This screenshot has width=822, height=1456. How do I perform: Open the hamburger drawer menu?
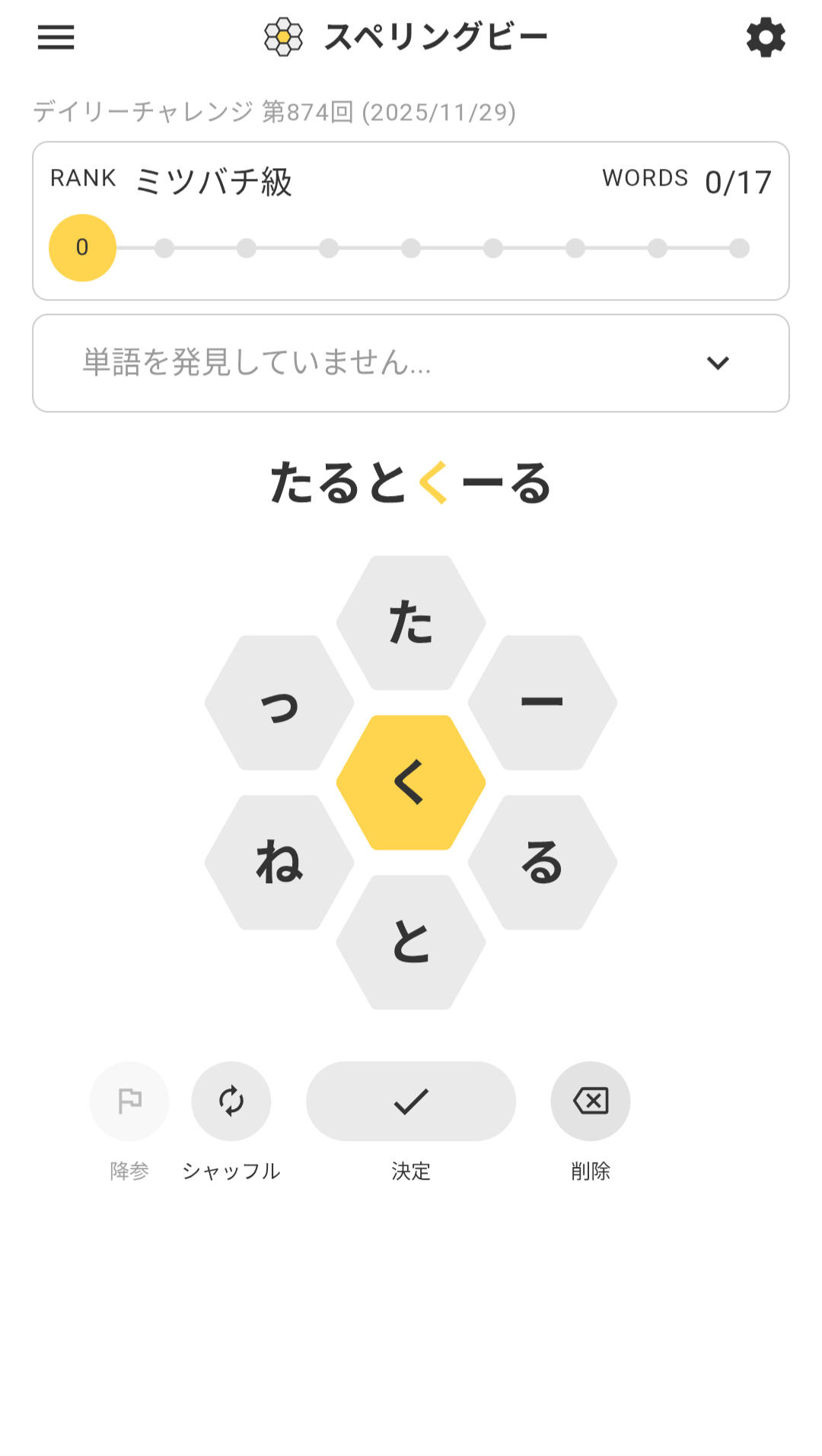tap(56, 37)
